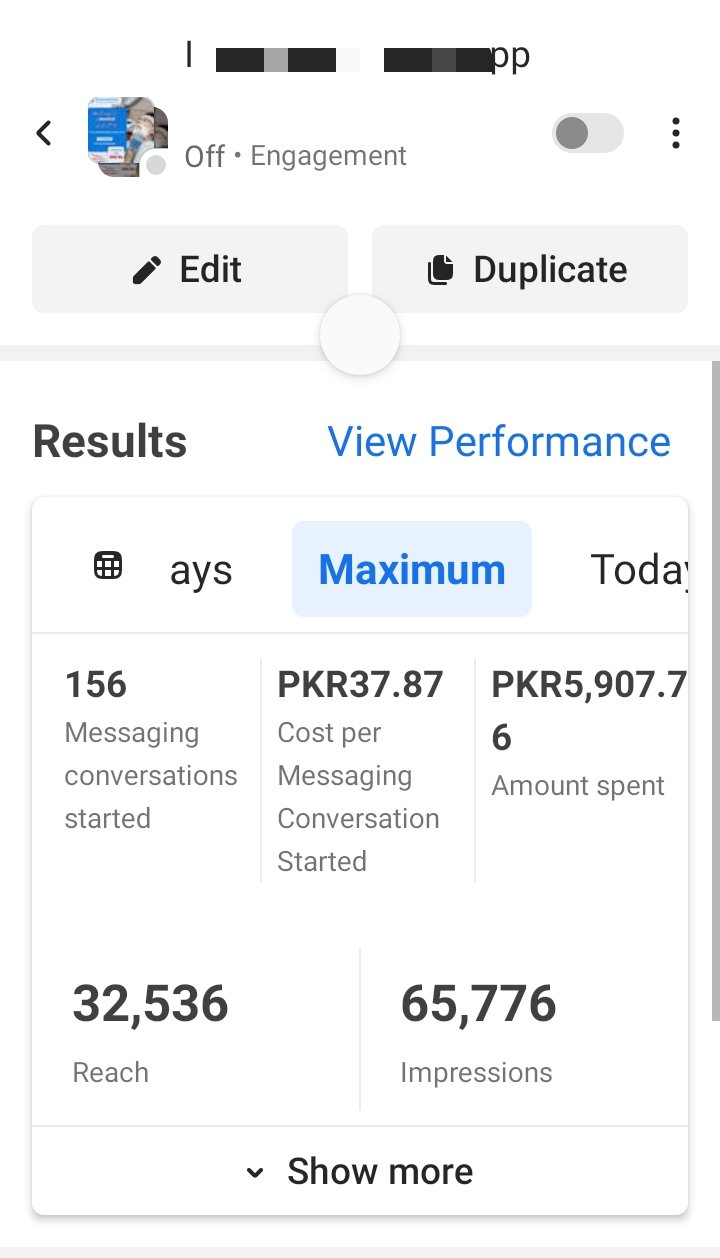720x1258 pixels.
Task: Tap the Edit button
Action: 190,269
